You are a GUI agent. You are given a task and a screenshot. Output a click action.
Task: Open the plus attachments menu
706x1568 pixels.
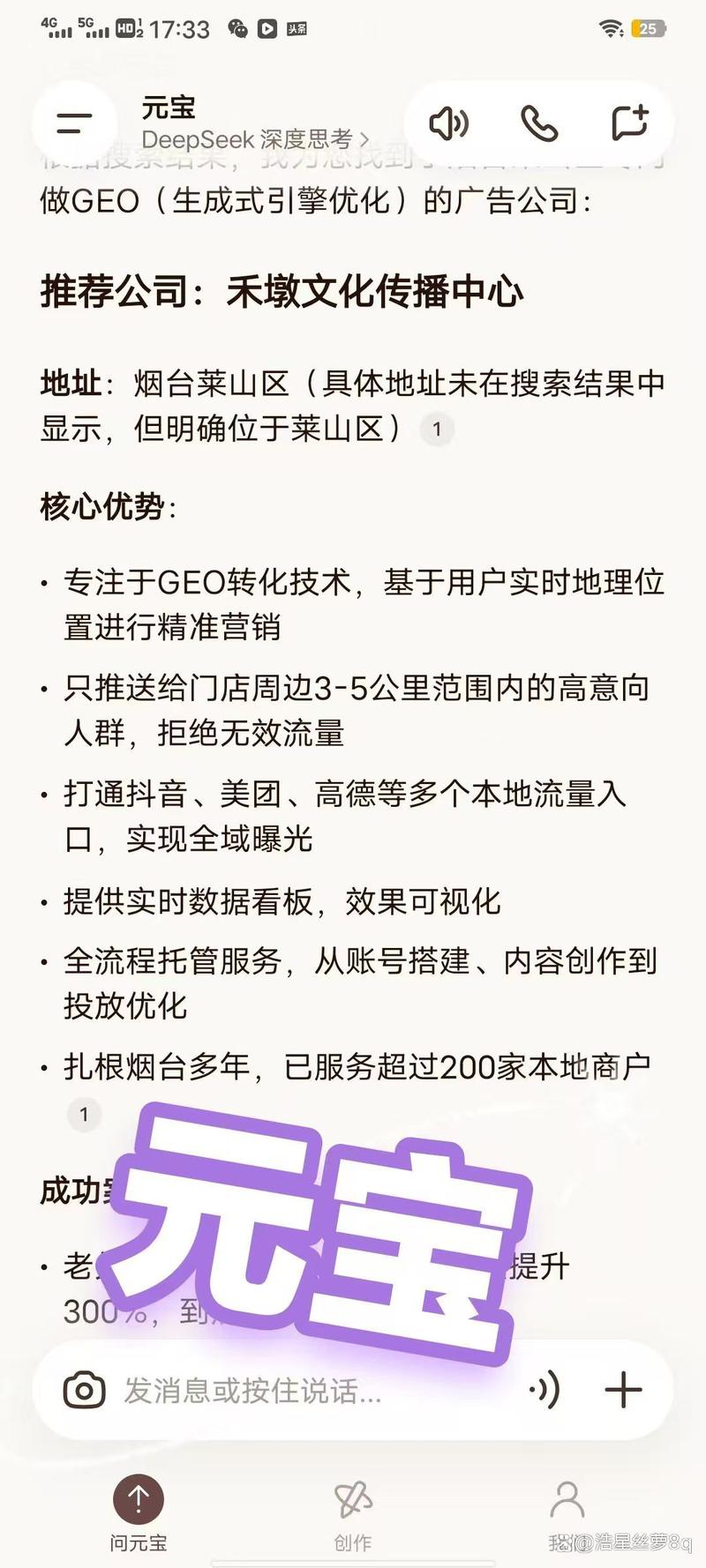click(623, 1391)
